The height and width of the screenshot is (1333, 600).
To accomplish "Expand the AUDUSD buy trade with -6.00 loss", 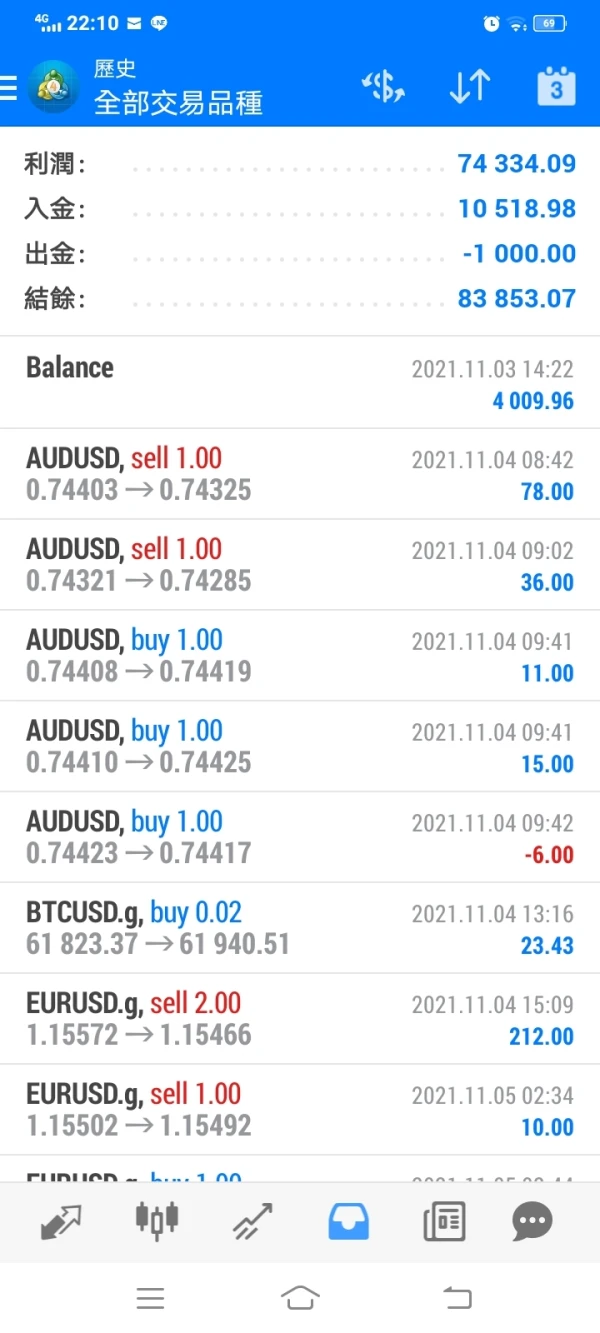I will pos(300,837).
